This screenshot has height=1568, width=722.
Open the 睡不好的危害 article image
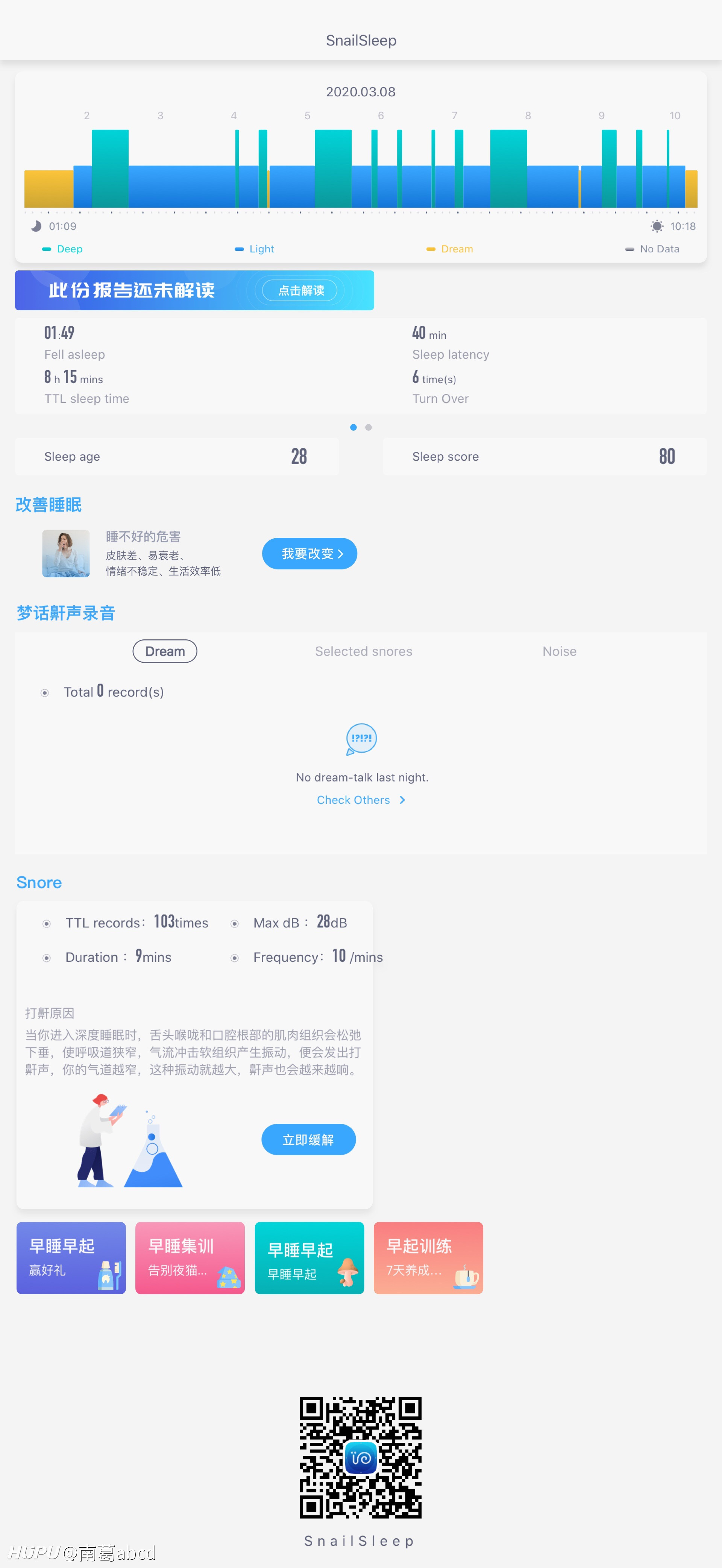click(x=66, y=553)
